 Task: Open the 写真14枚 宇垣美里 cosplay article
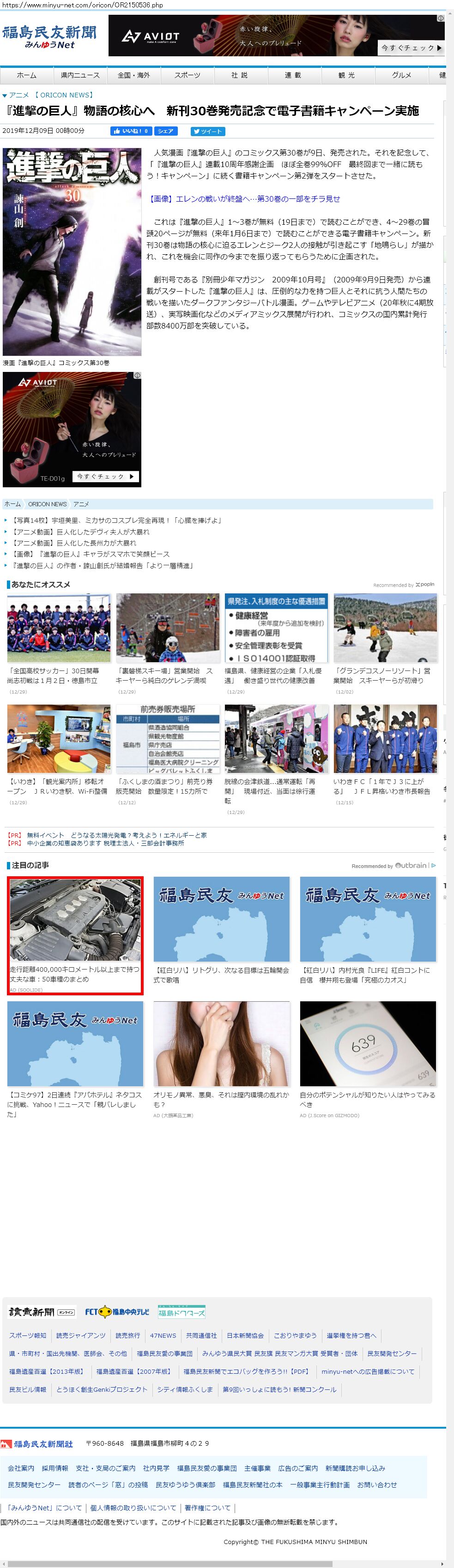[x=116, y=521]
